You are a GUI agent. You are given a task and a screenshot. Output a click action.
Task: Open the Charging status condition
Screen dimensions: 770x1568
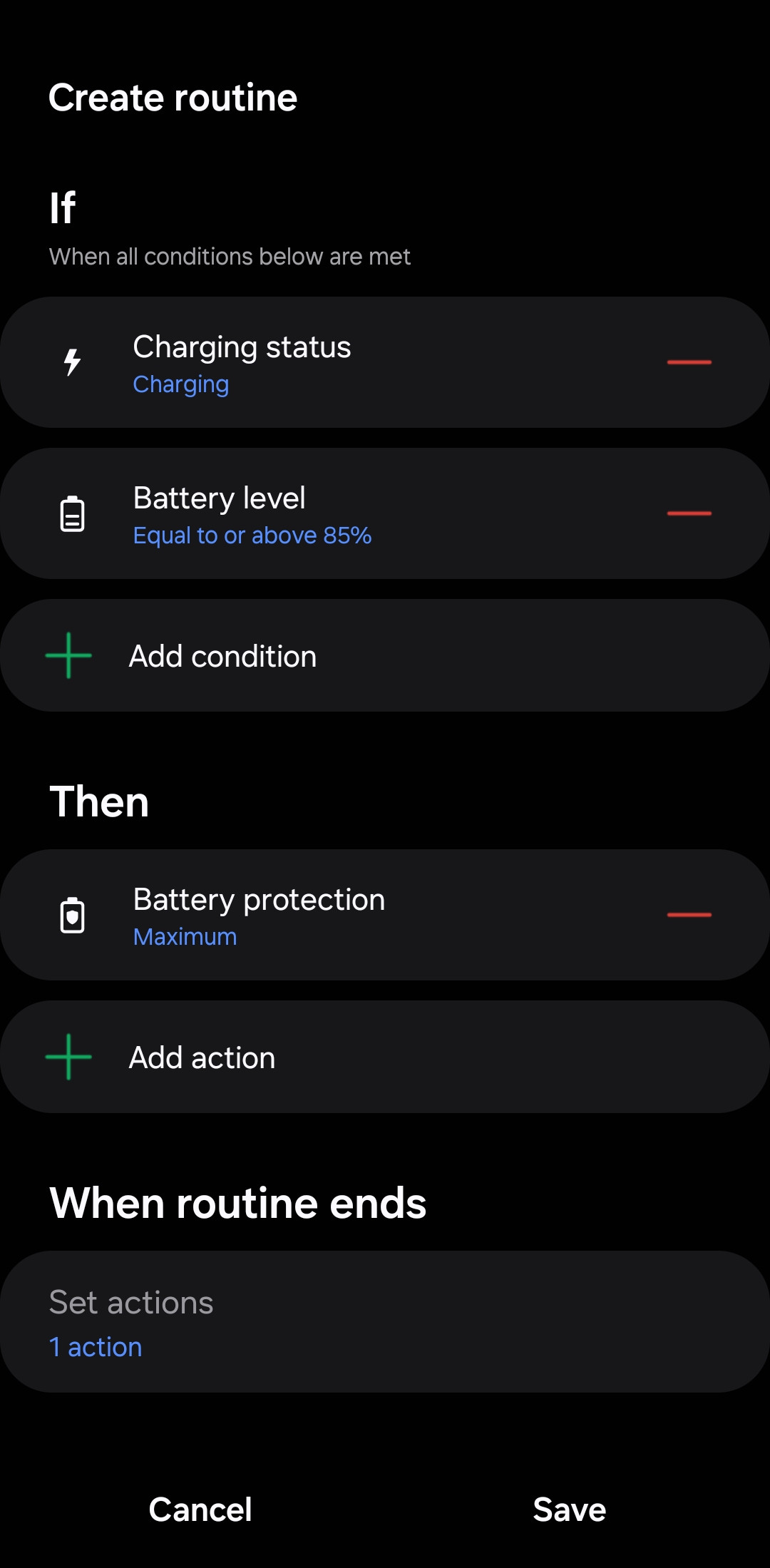point(321,363)
